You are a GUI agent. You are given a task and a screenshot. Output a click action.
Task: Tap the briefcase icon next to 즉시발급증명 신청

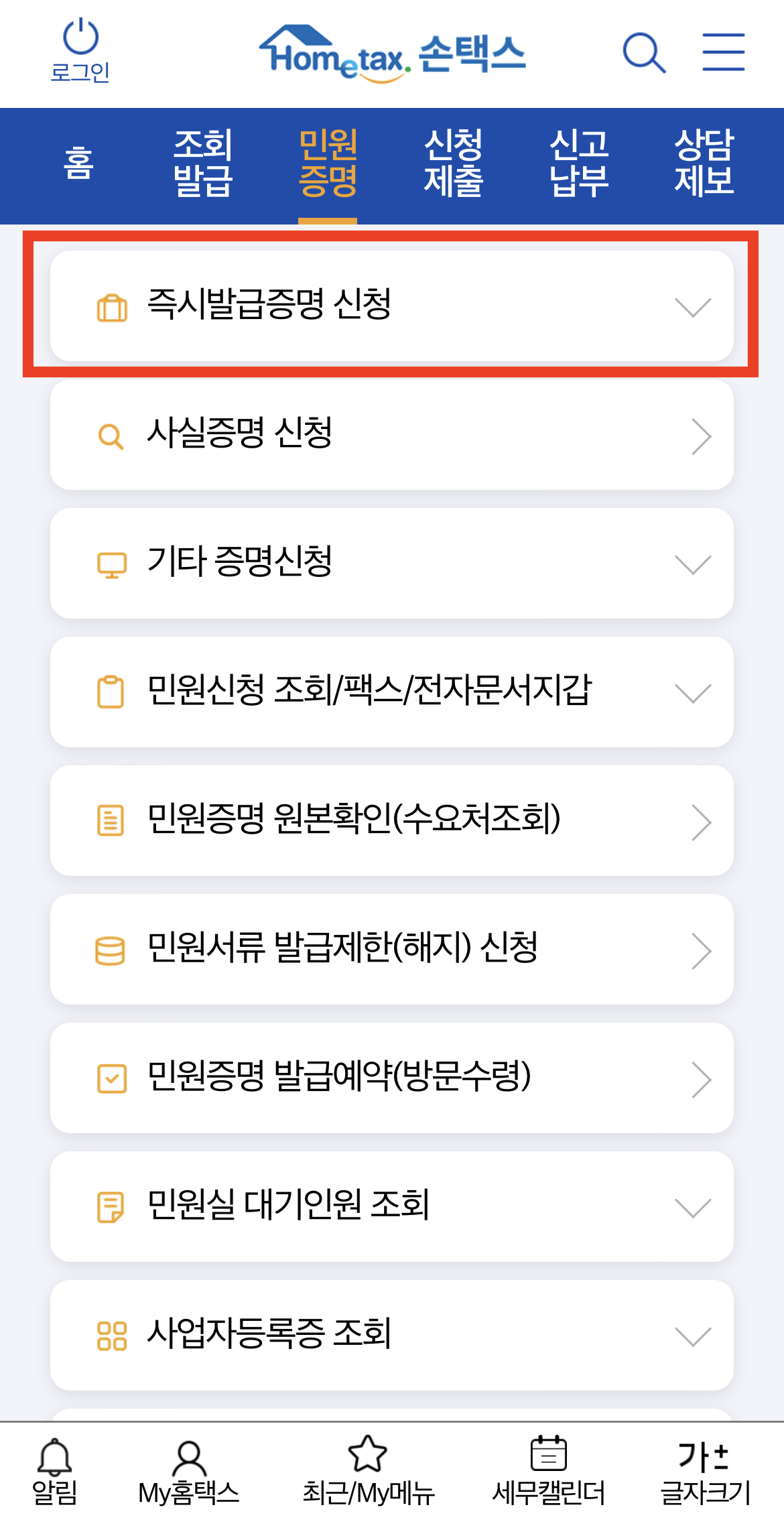111,308
